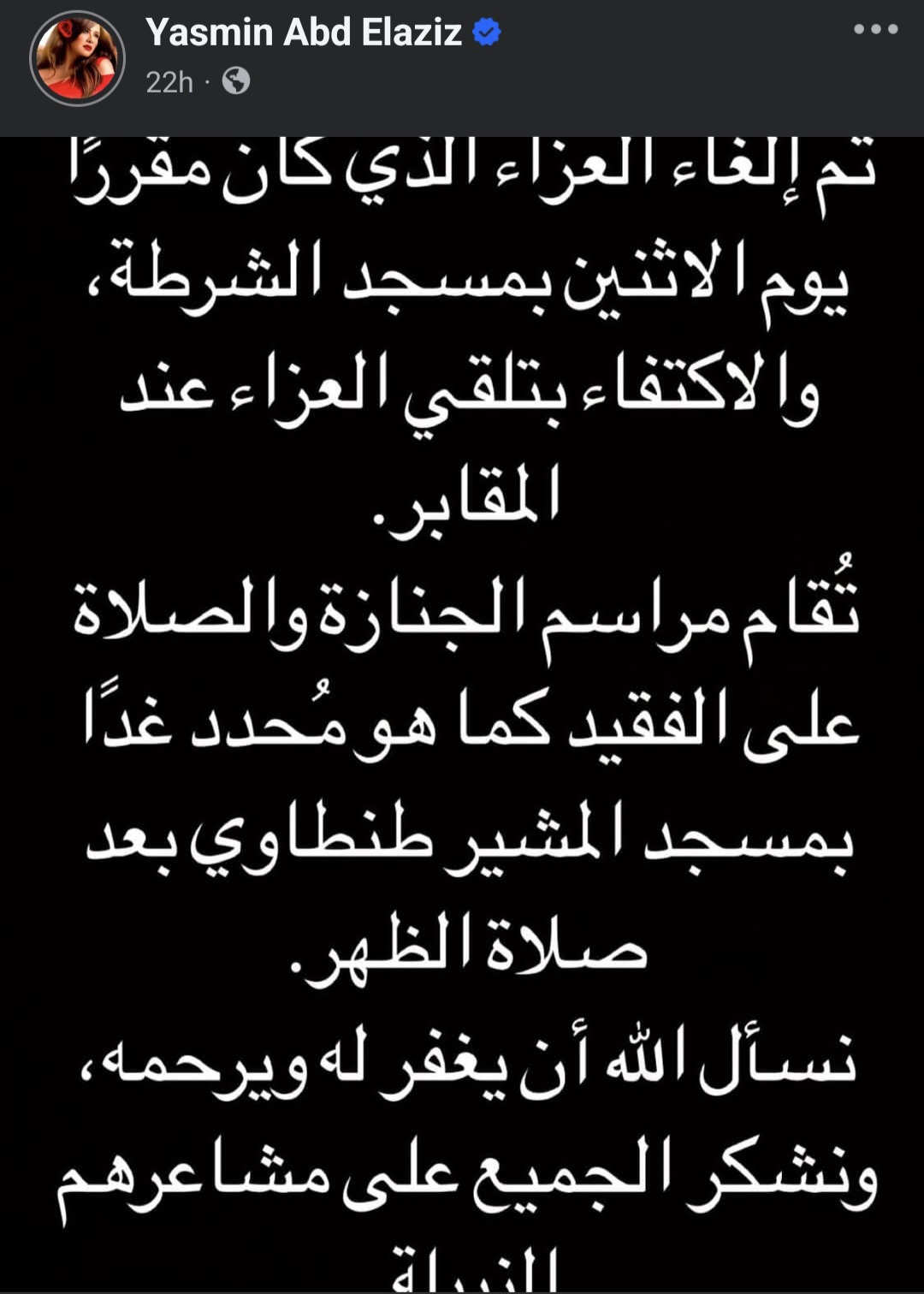The image size is (924, 1294).
Task: Open the Yasmin Abd Elaziz profile name
Action: pos(304,33)
